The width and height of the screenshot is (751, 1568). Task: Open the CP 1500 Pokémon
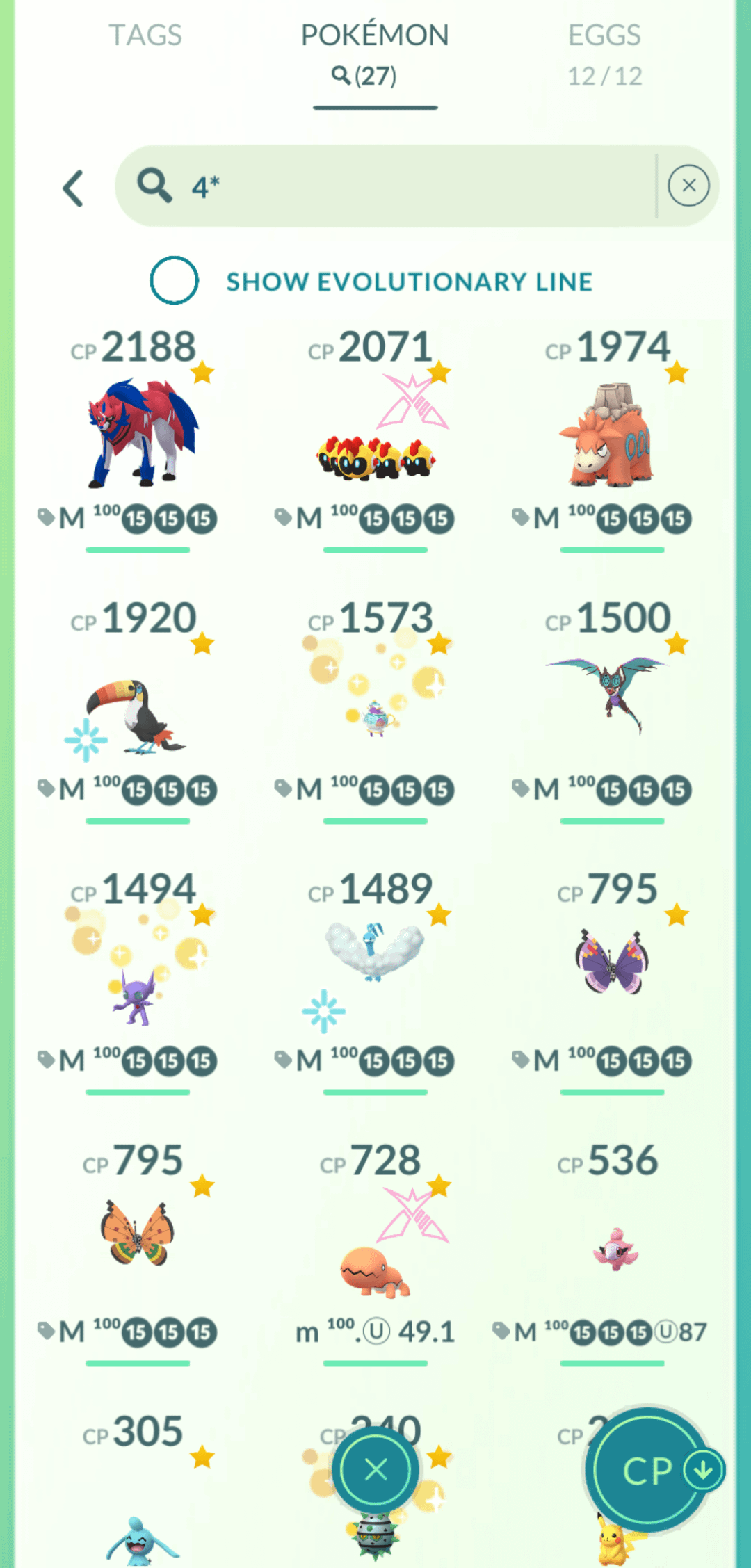click(612, 709)
